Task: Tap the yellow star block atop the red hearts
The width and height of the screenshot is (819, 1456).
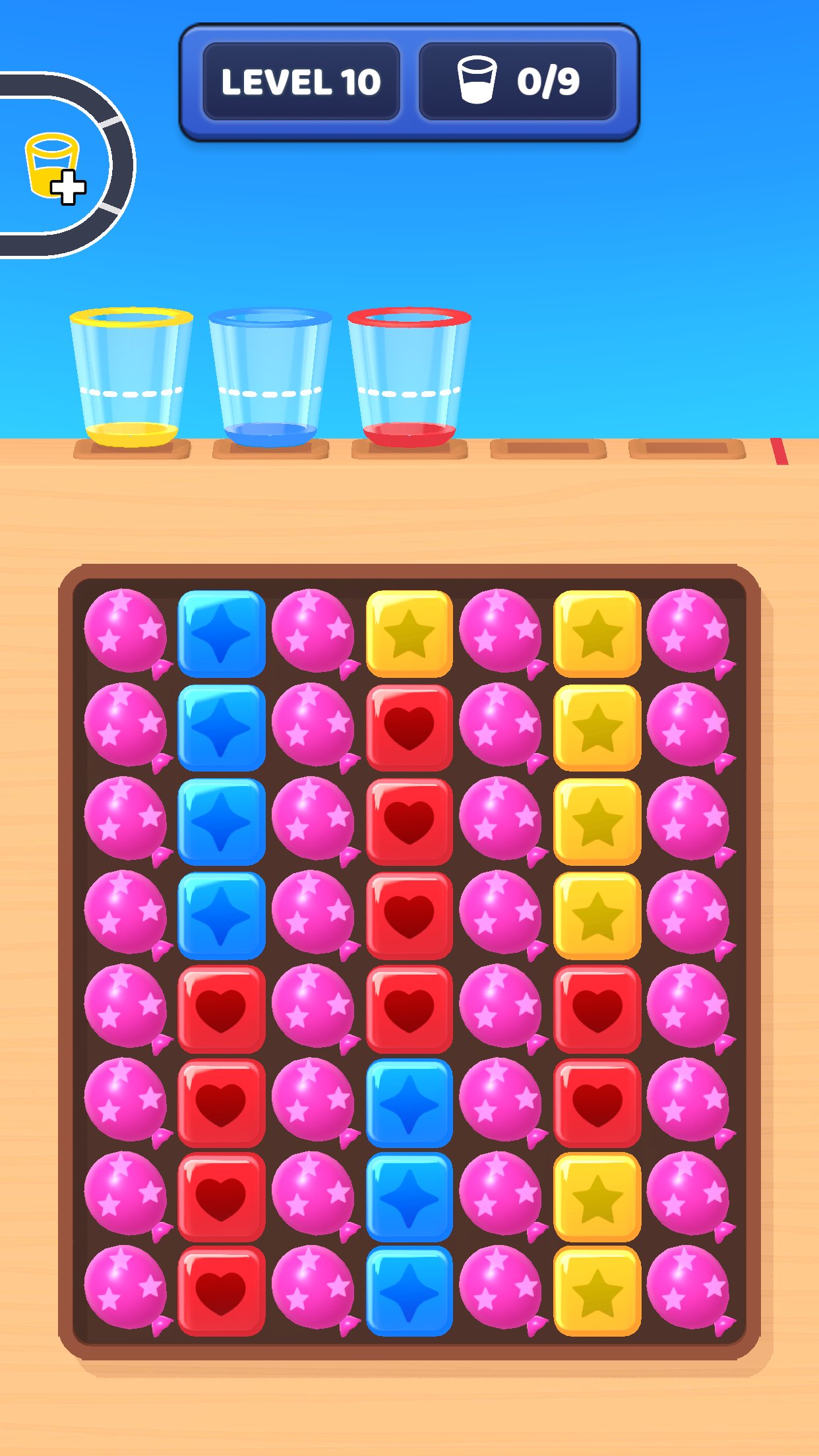Action: (409, 634)
